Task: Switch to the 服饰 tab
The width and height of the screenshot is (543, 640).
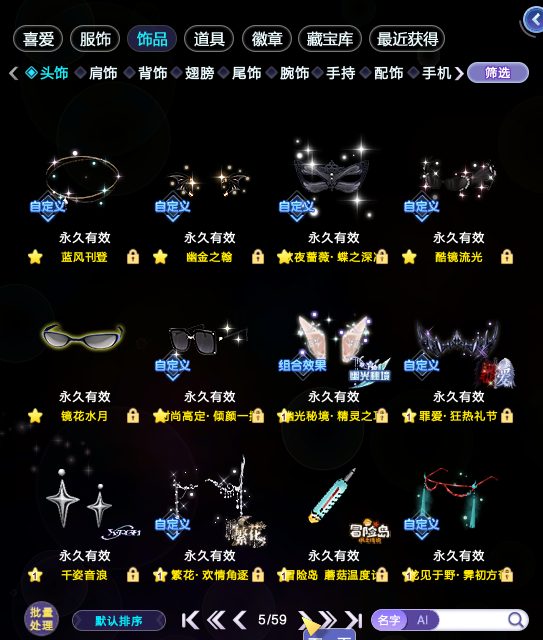Action: tap(95, 39)
